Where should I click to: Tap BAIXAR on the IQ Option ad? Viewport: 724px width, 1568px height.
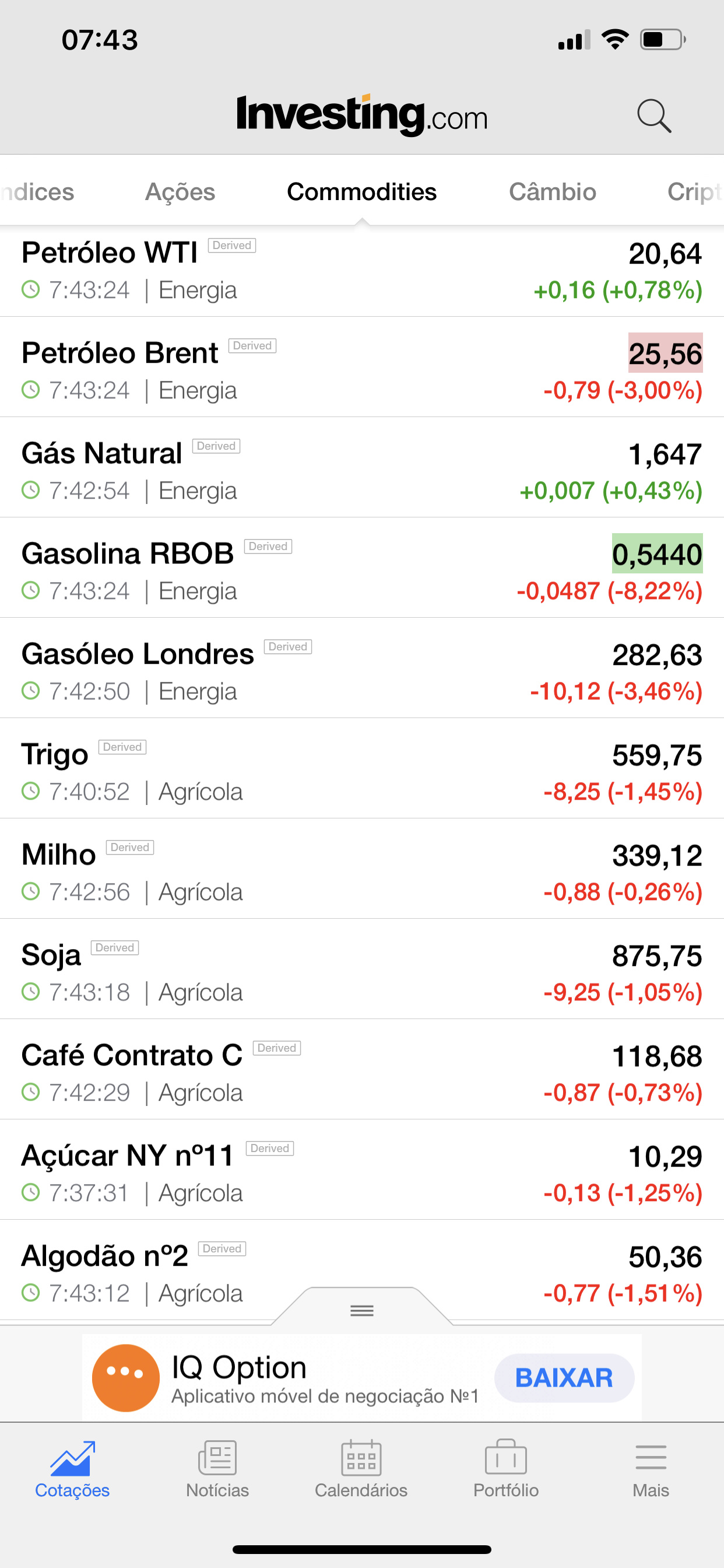[x=564, y=1377]
